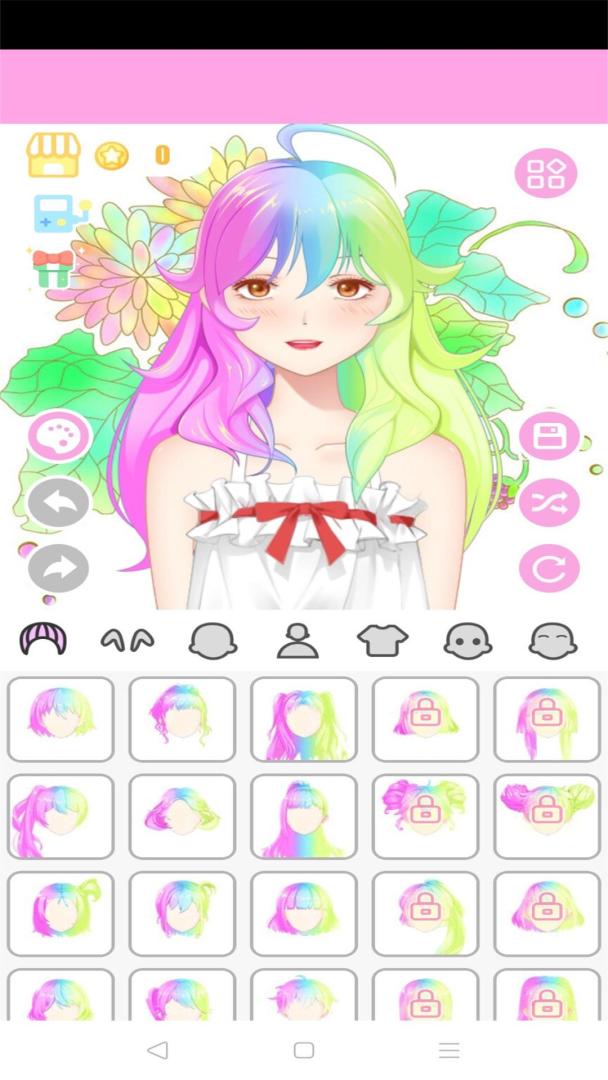
Task: Open the shop icon
Action: click(53, 155)
